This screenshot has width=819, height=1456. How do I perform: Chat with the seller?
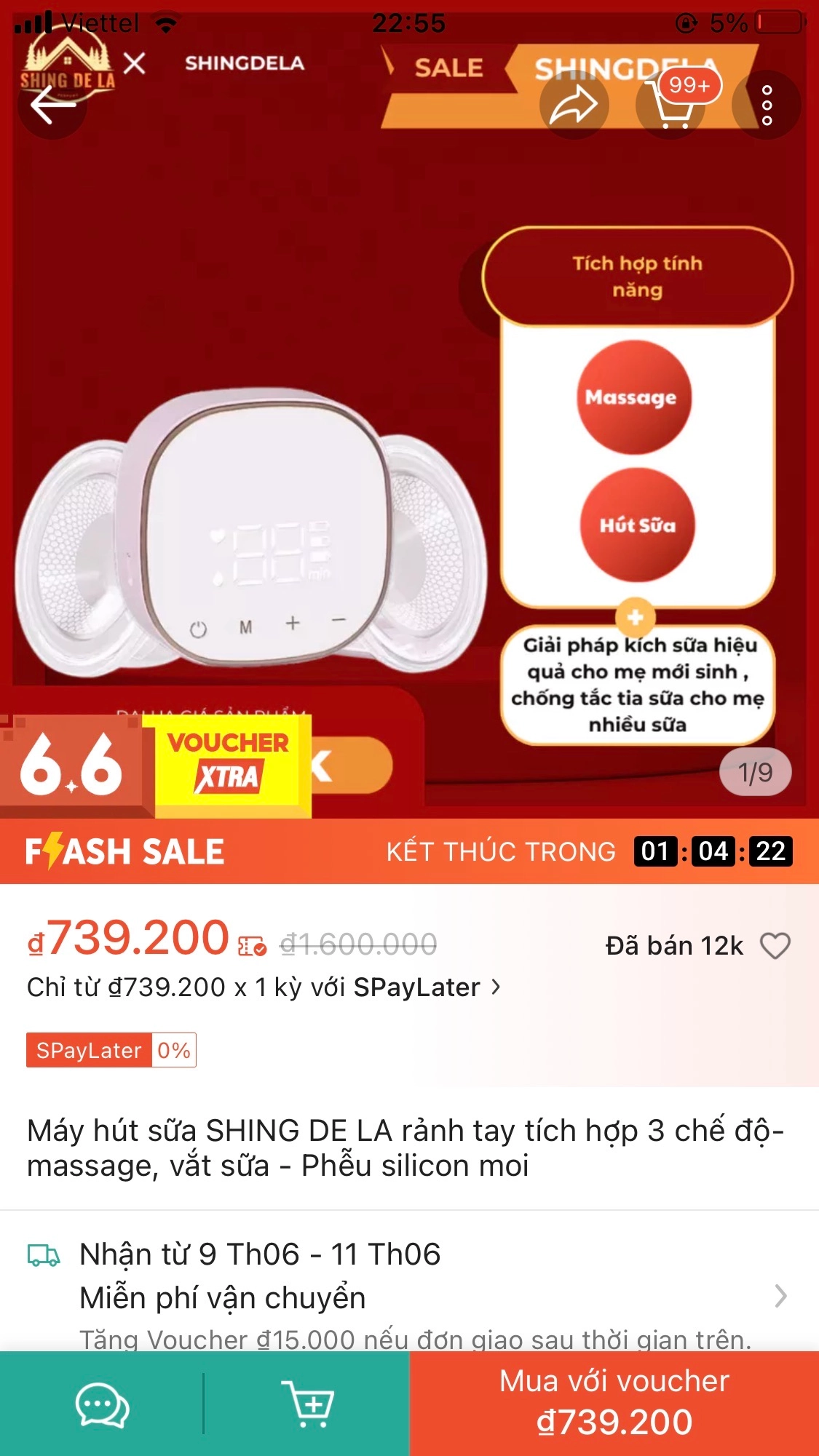point(102,1404)
